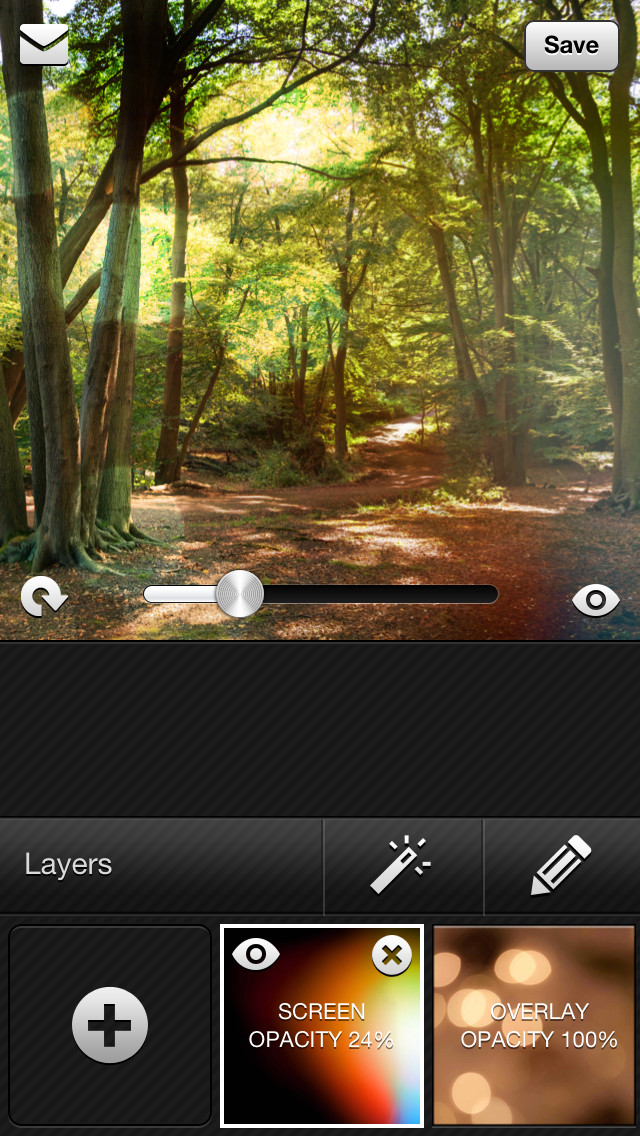Rotate the layer with the curved arrow
Viewport: 640px width, 1136px height.
point(43,597)
